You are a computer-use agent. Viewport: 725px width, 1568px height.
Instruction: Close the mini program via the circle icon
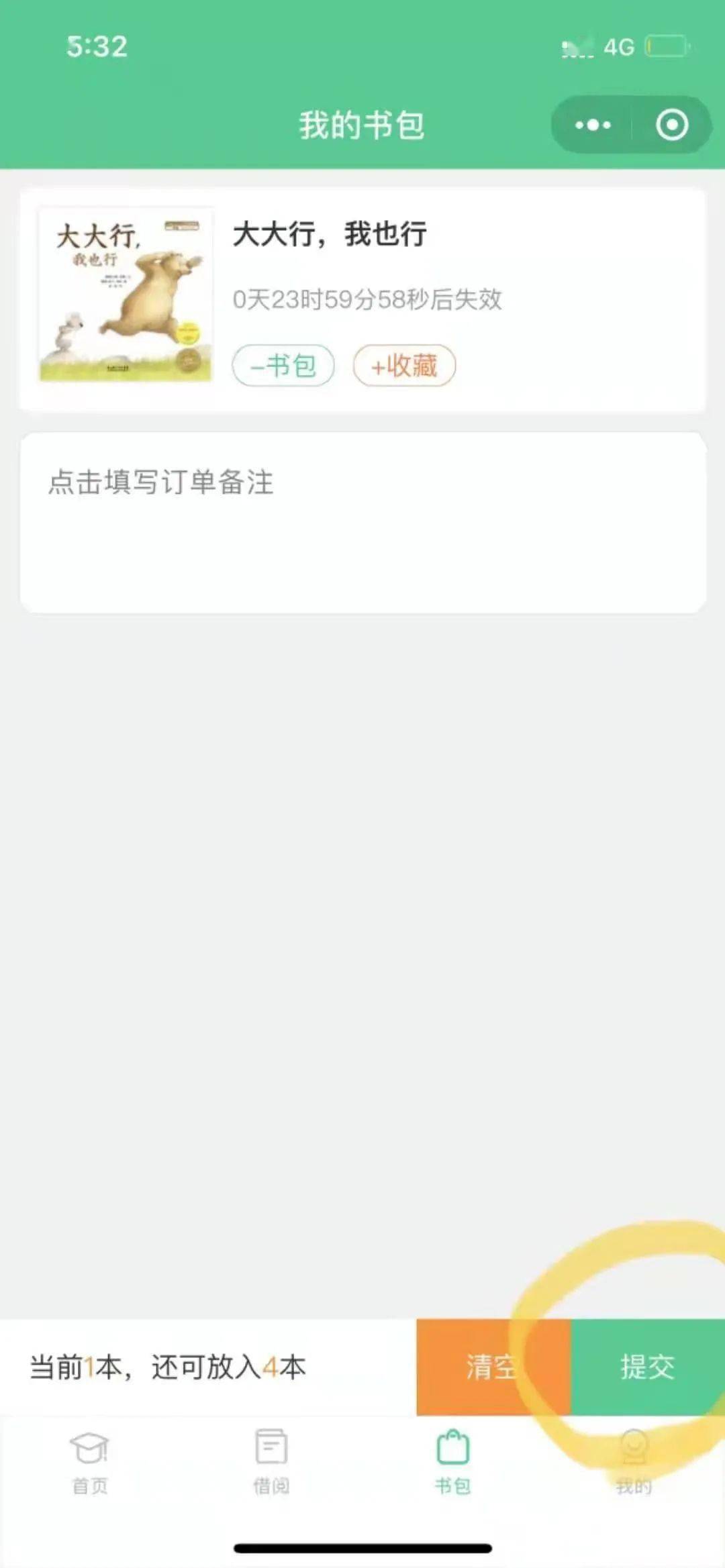(671, 125)
